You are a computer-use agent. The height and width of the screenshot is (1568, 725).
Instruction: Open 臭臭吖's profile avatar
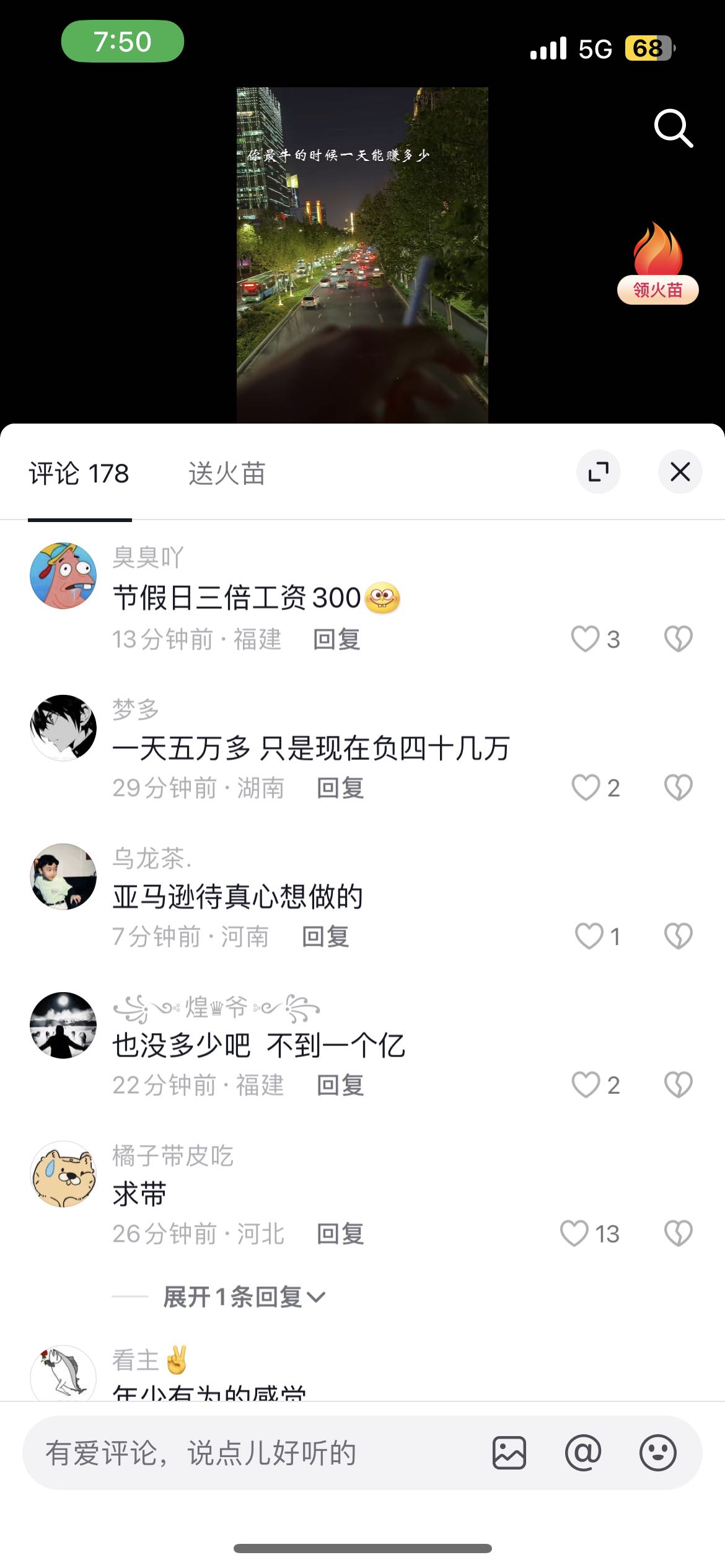63,576
